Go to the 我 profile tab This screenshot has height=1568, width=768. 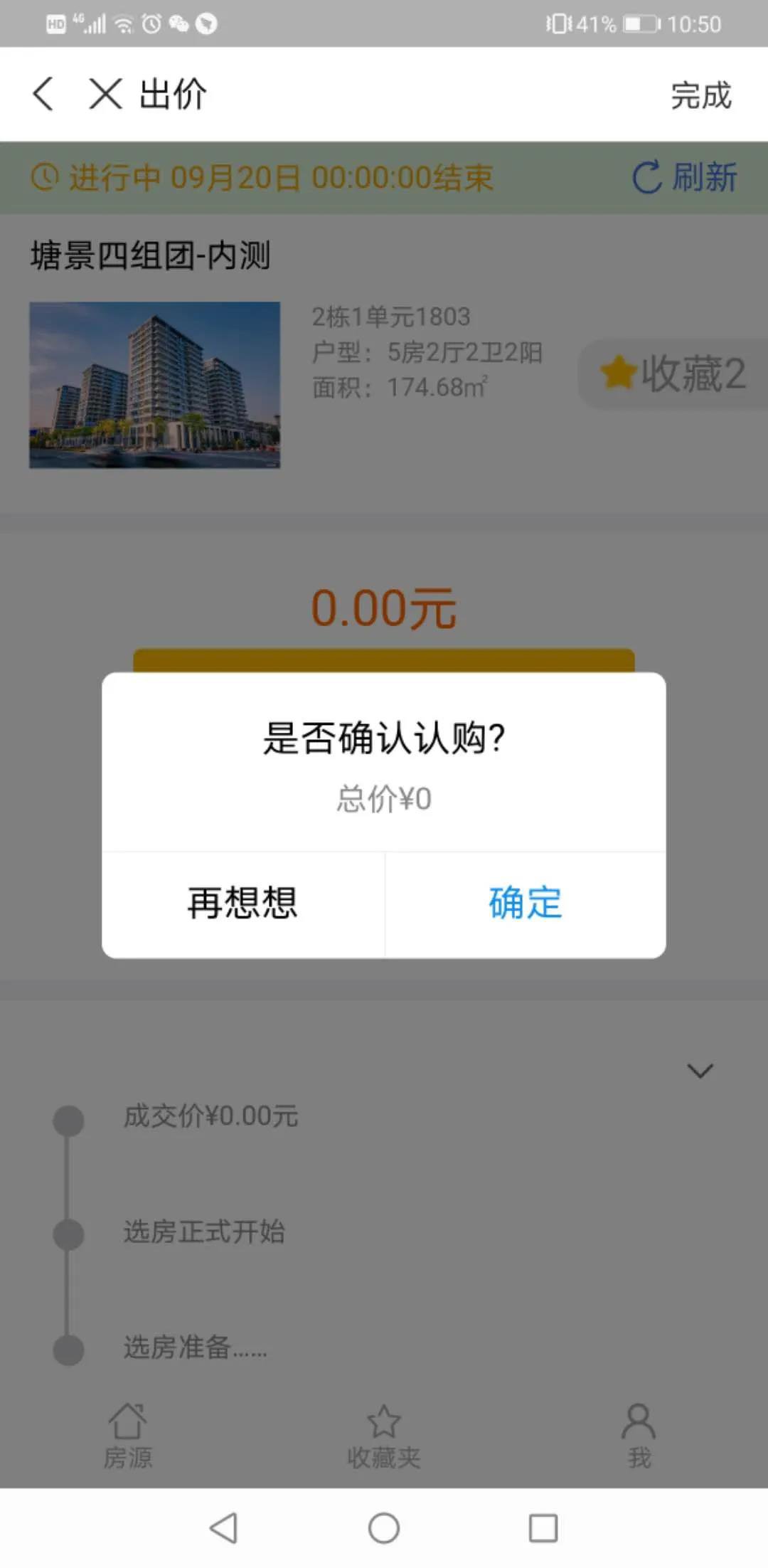tap(639, 1436)
